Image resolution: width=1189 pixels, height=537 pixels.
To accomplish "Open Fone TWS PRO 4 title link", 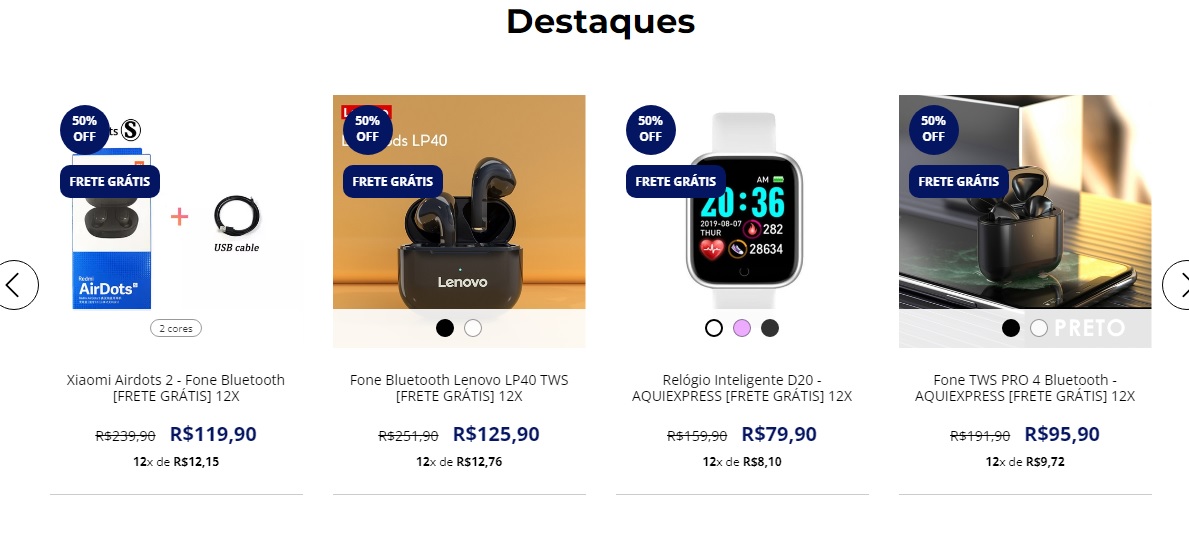I will pos(1025,388).
